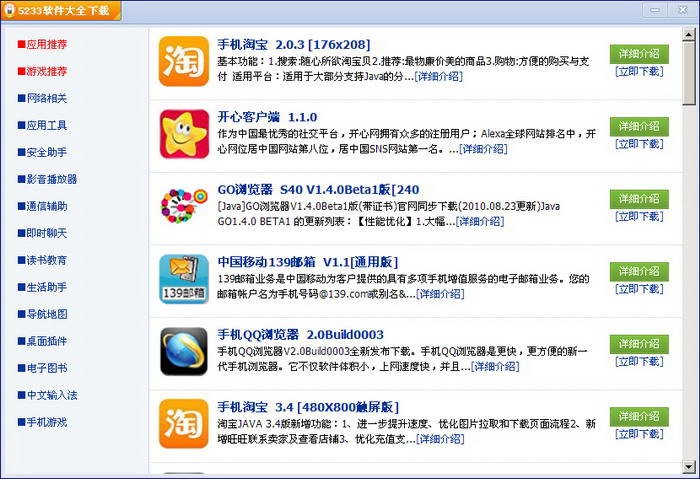
Task: Tap the scrollbar down arrow
Action: (x=689, y=466)
